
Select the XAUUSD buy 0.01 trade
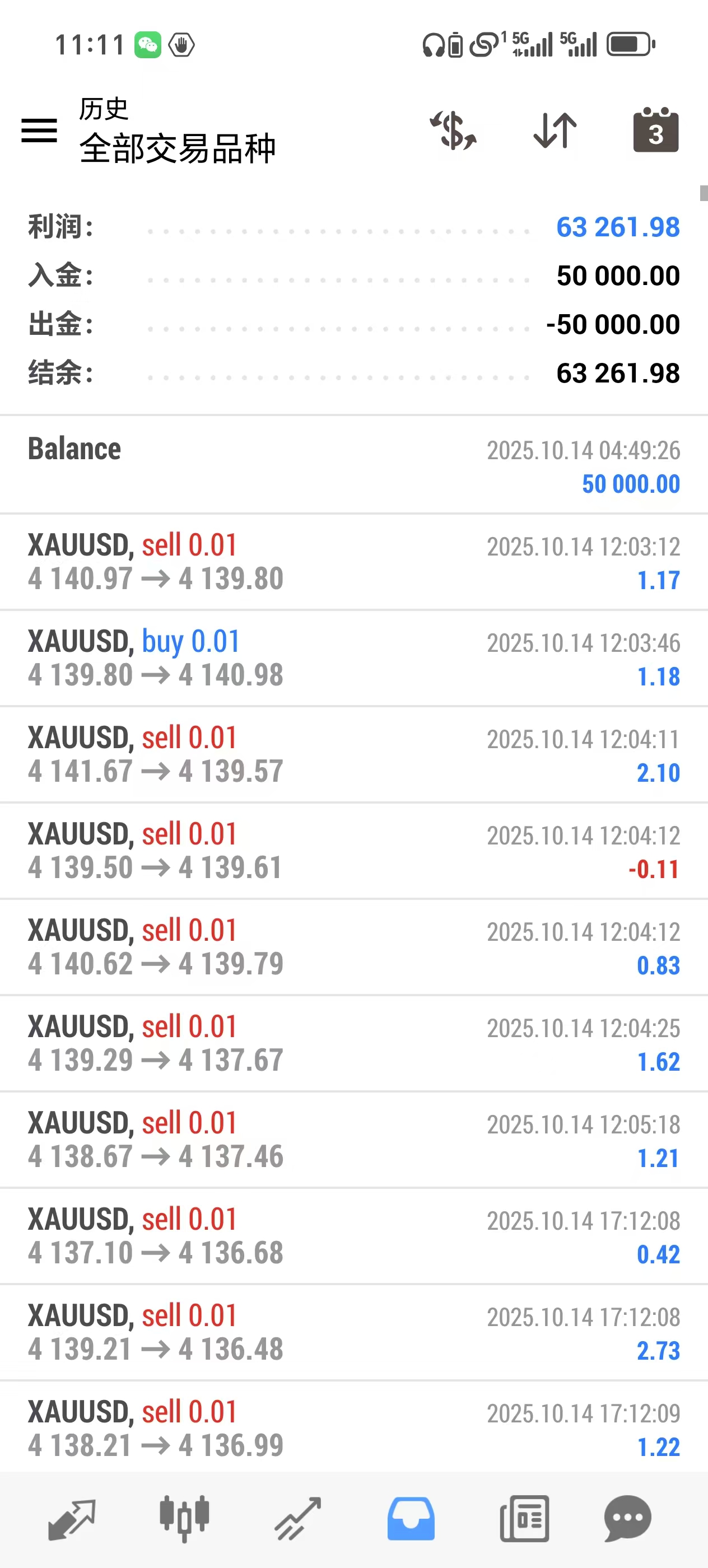coord(353,657)
